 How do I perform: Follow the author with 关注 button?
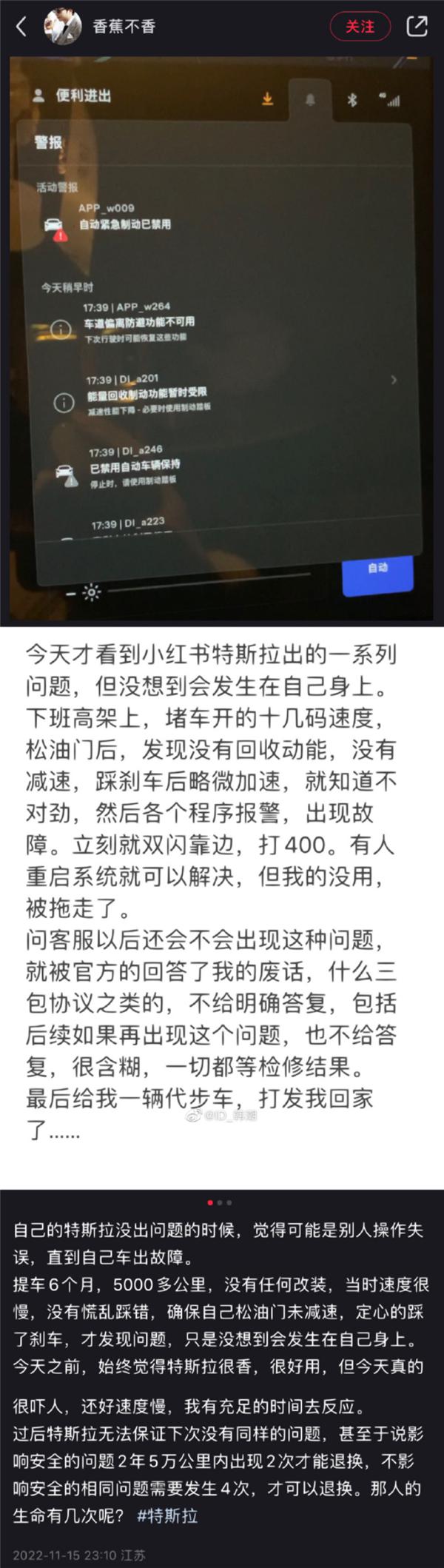pos(360,27)
